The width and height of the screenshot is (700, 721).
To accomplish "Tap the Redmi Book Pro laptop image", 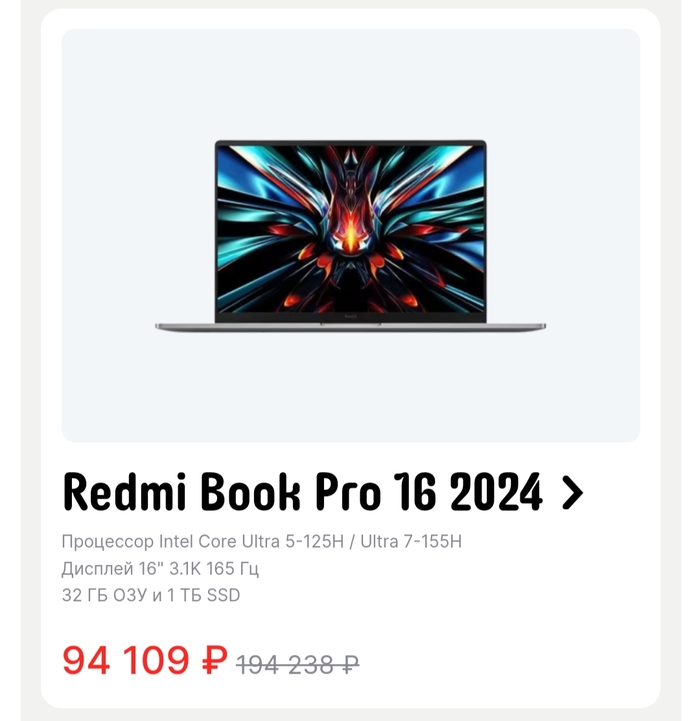I will (351, 236).
